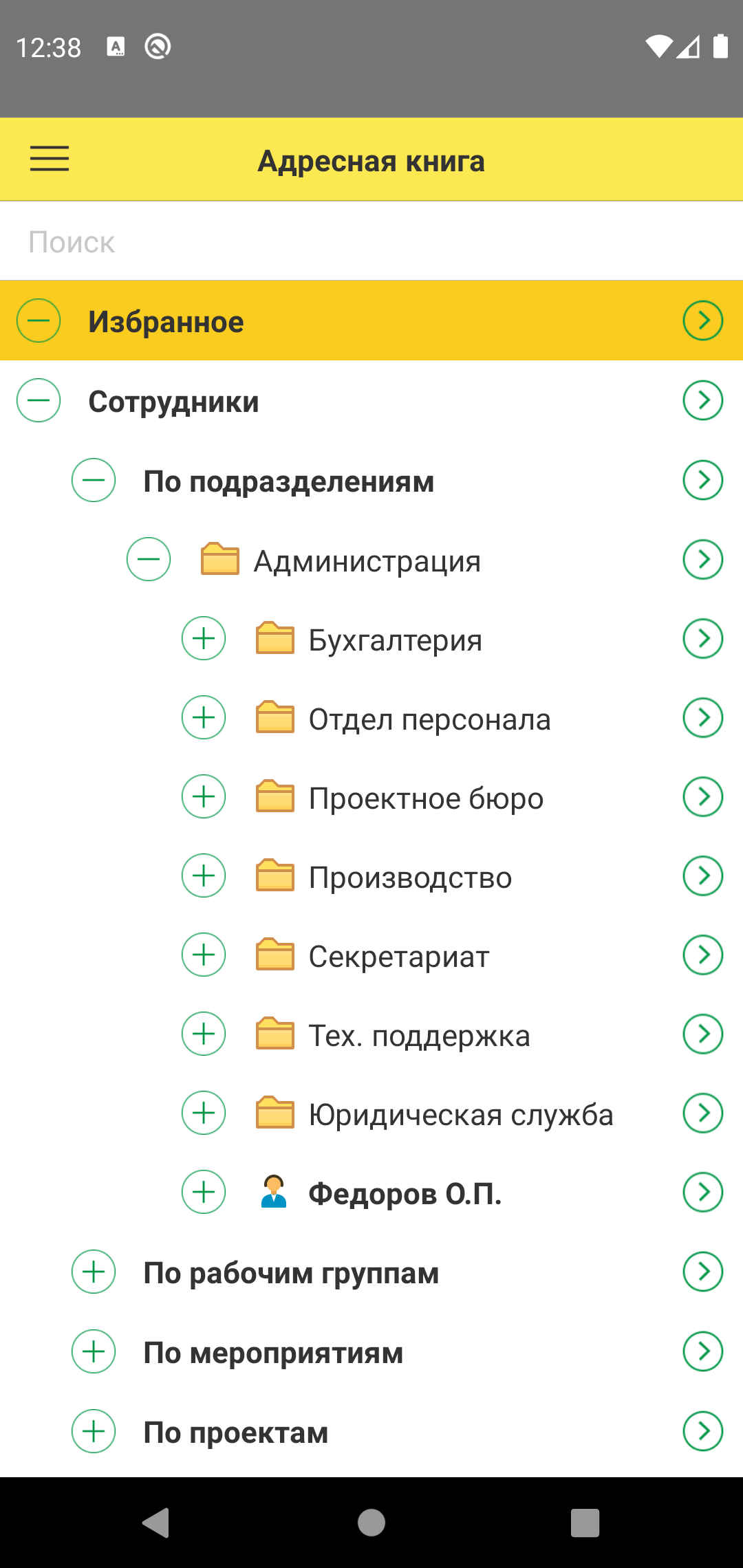The image size is (743, 1568).
Task: Go back with the system back button
Action: [x=157, y=1523]
